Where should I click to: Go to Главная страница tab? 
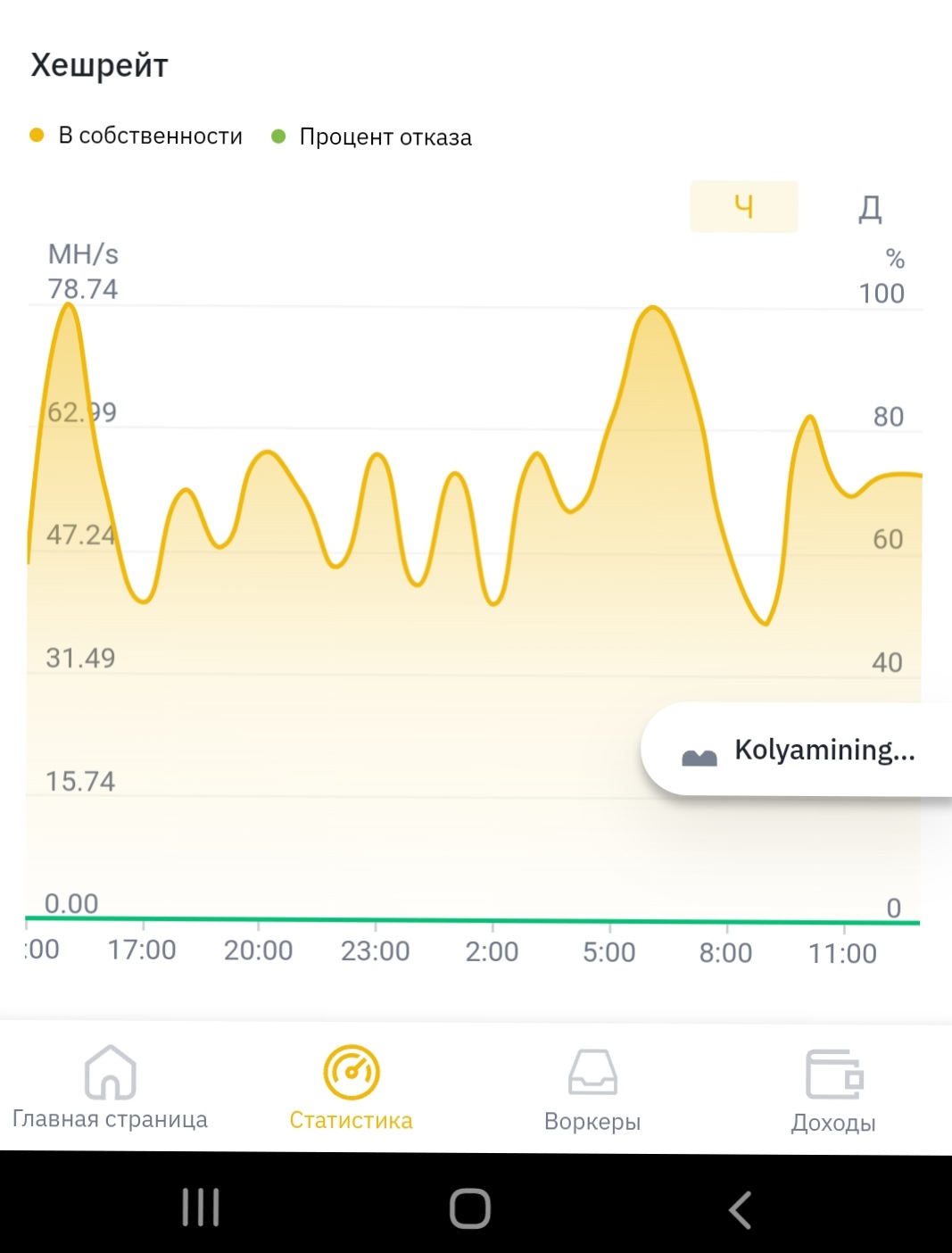point(110,1088)
